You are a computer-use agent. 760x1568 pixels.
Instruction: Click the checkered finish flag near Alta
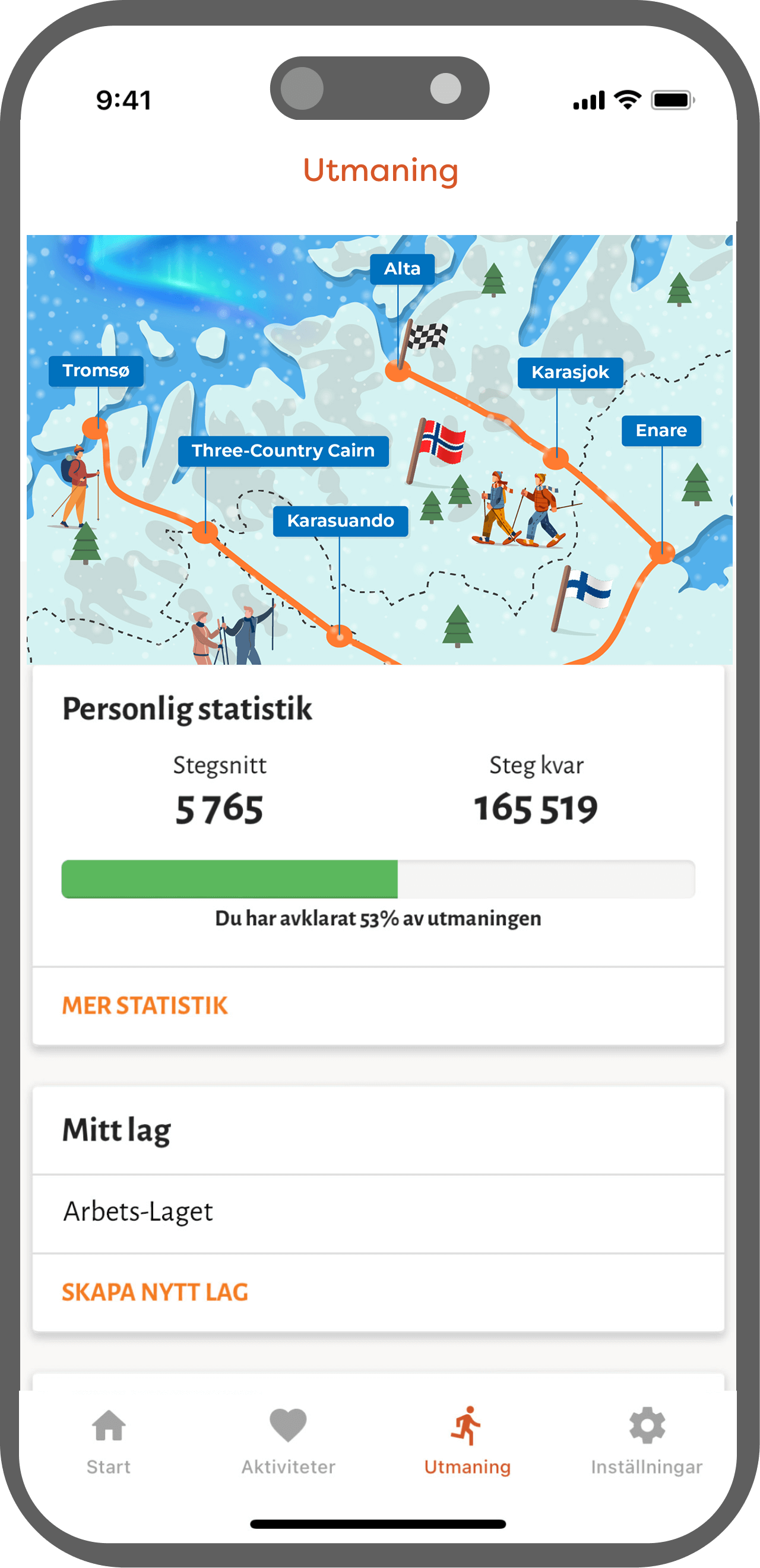[x=428, y=336]
